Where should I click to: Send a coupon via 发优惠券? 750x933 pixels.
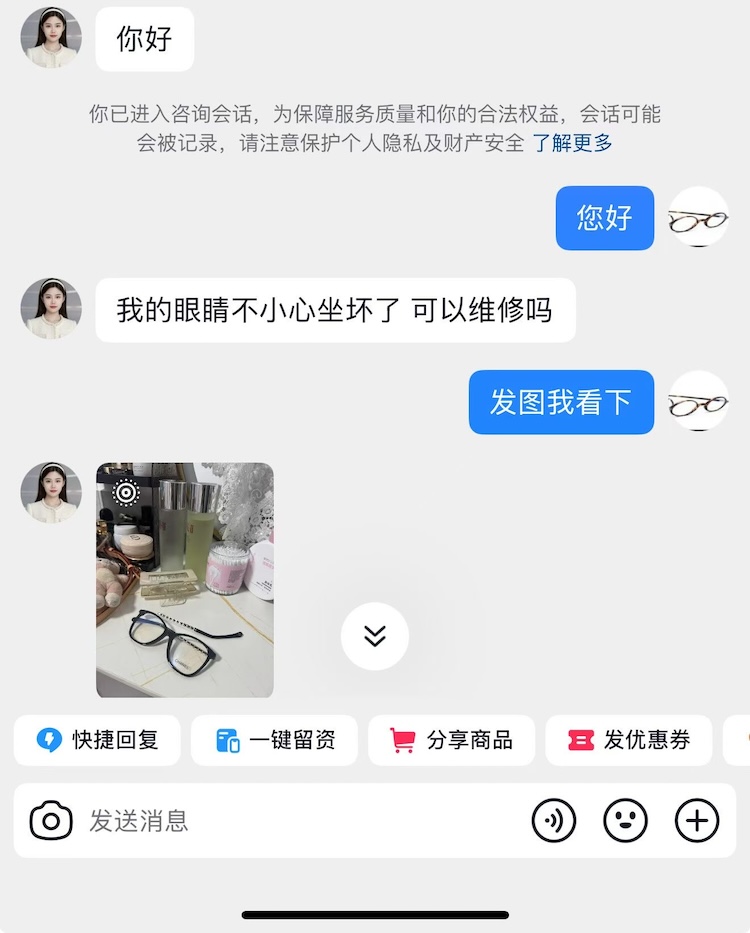point(629,740)
